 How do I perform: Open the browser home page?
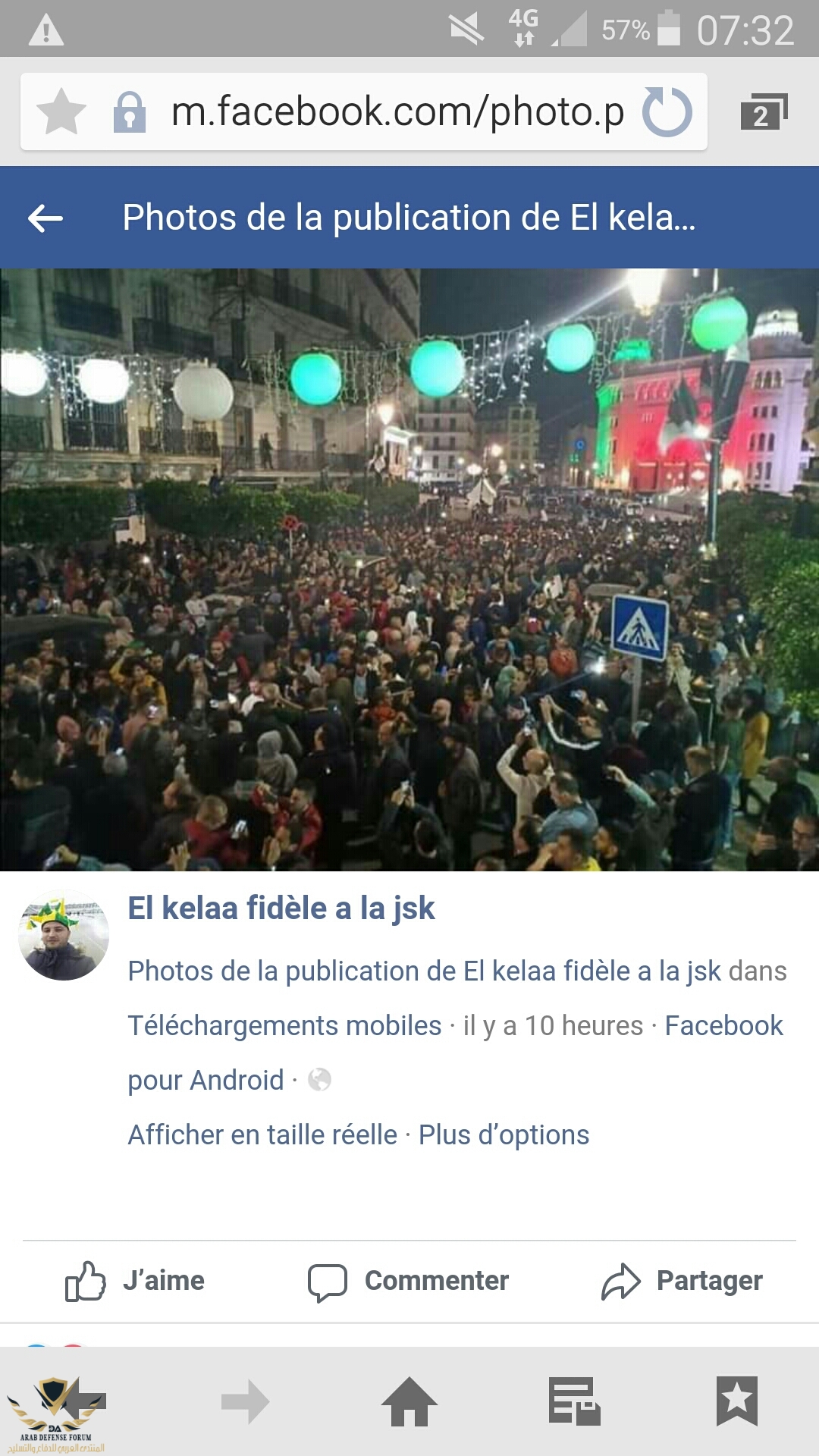[x=409, y=1401]
